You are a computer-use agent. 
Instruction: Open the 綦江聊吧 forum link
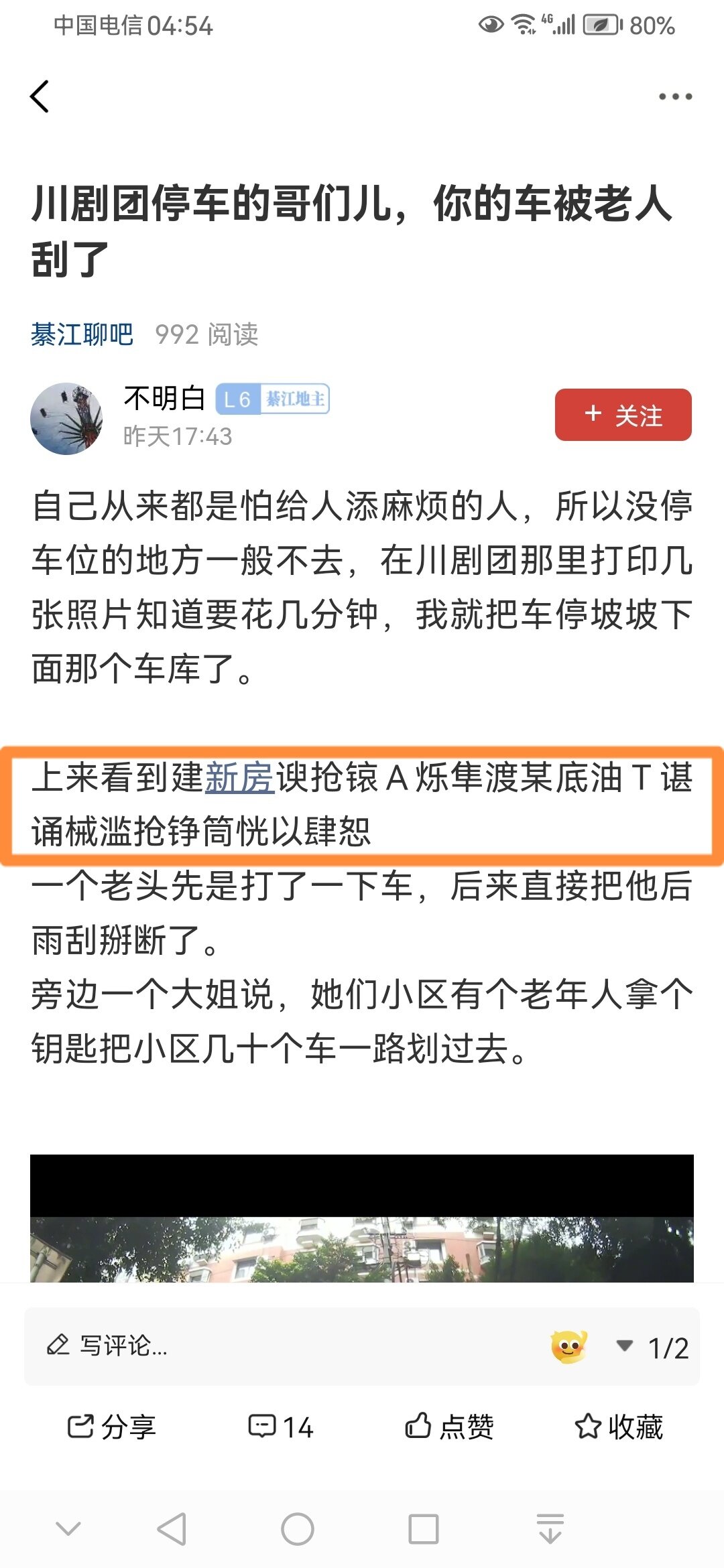click(82, 334)
